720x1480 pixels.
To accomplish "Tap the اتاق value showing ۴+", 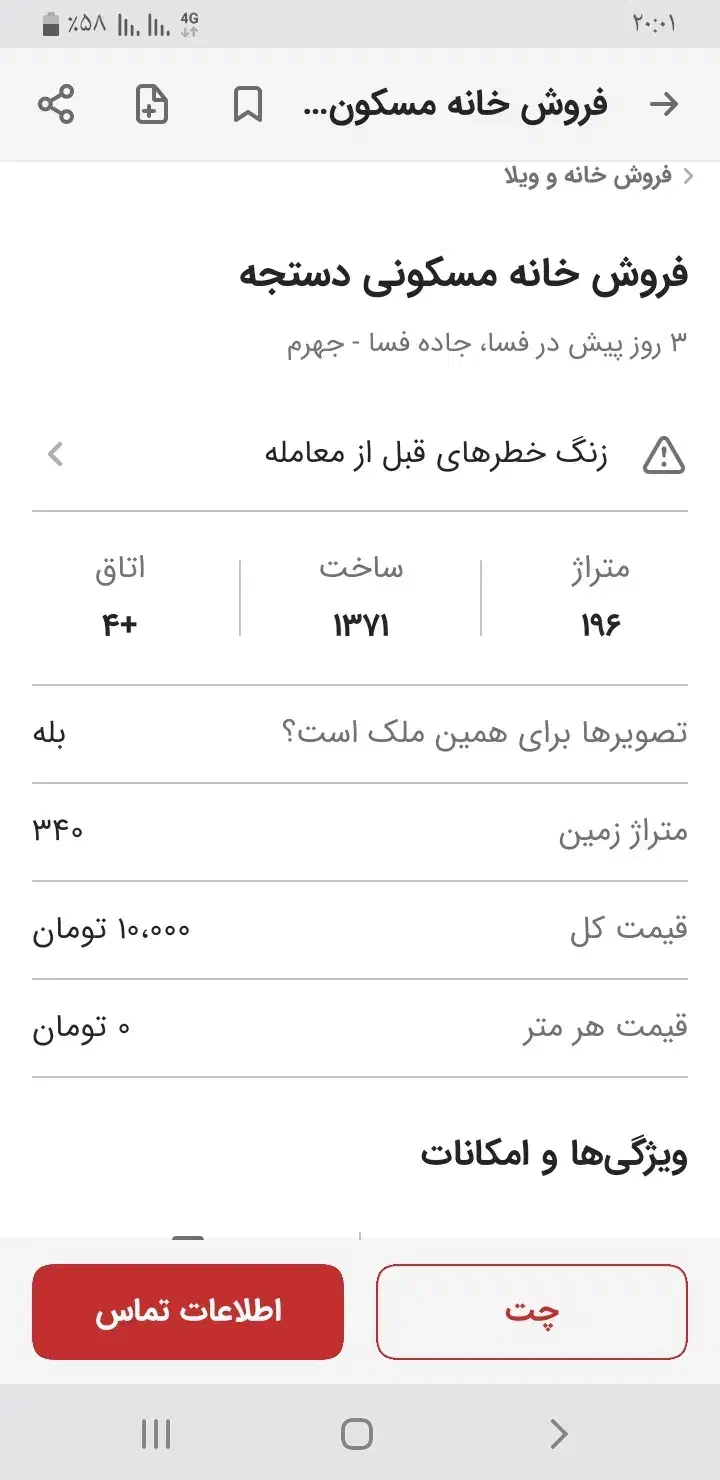I will (x=118, y=620).
